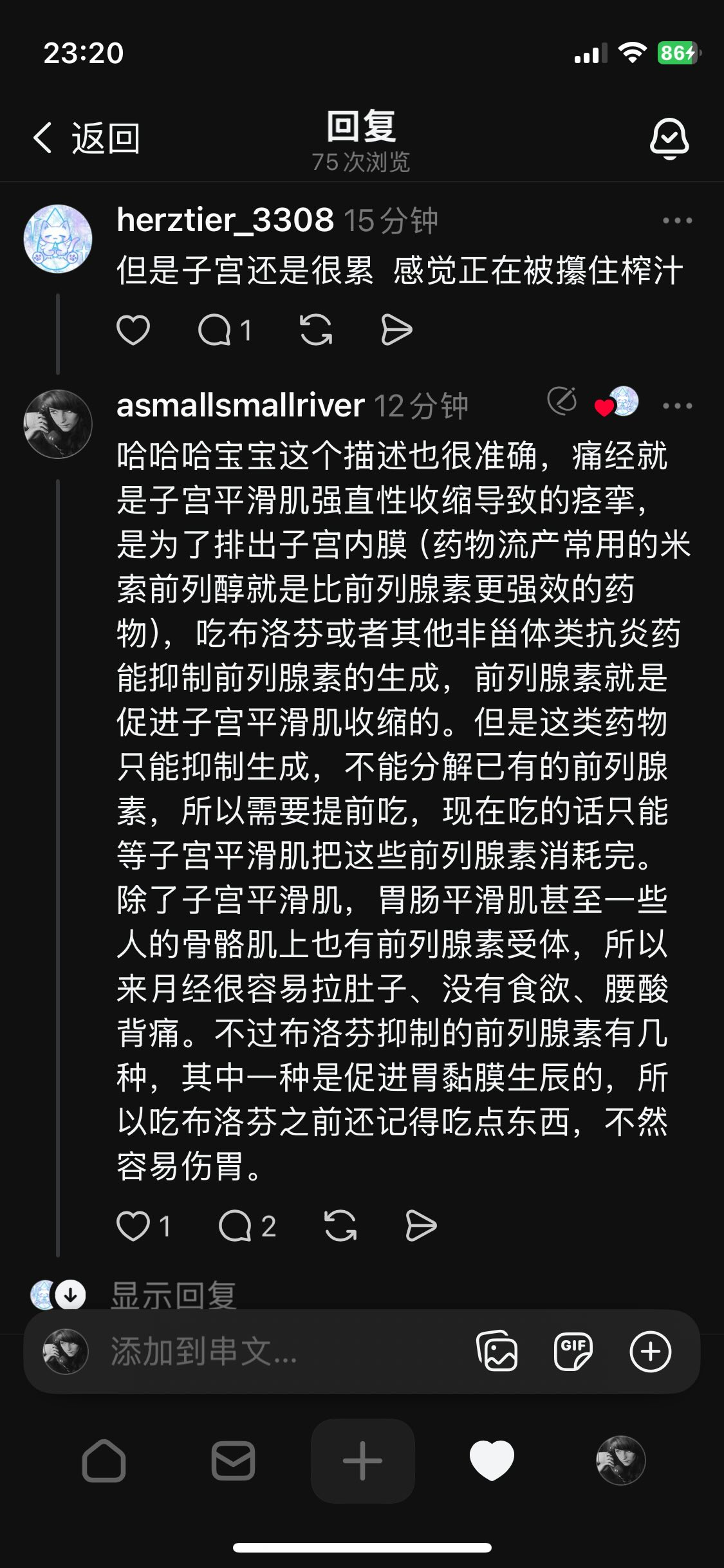Attach a photo to the reply
Viewport: 724px width, 1568px height.
point(497,1351)
